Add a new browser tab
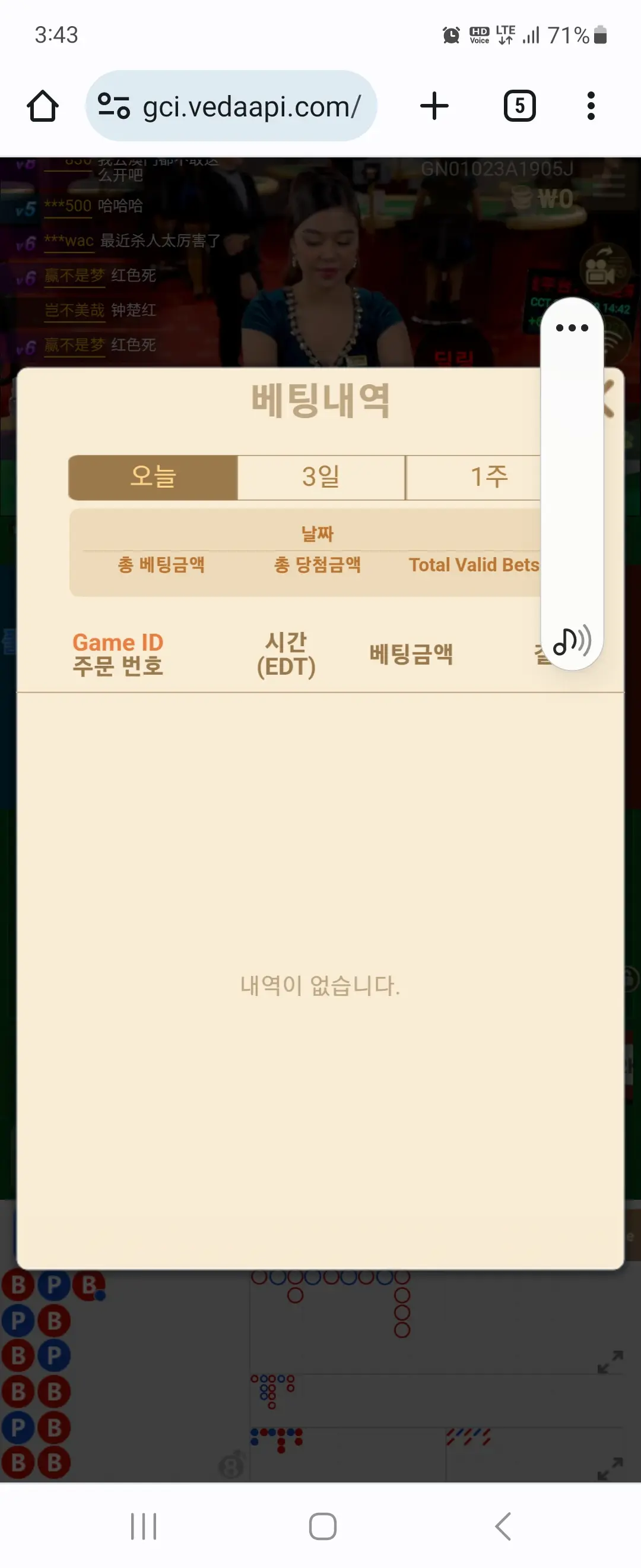 (434, 106)
